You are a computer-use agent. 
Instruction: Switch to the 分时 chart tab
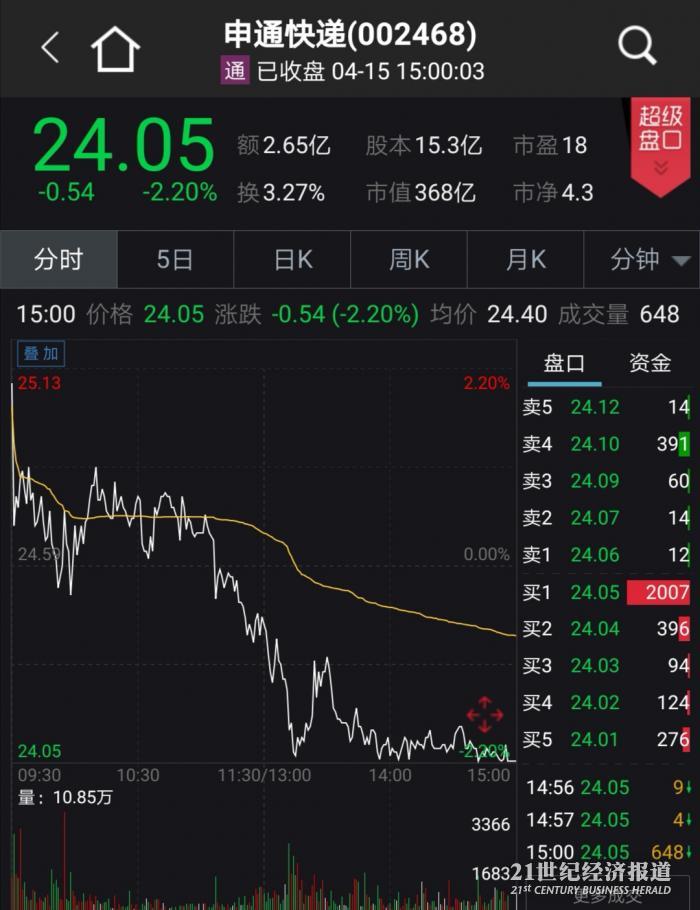tap(58, 260)
